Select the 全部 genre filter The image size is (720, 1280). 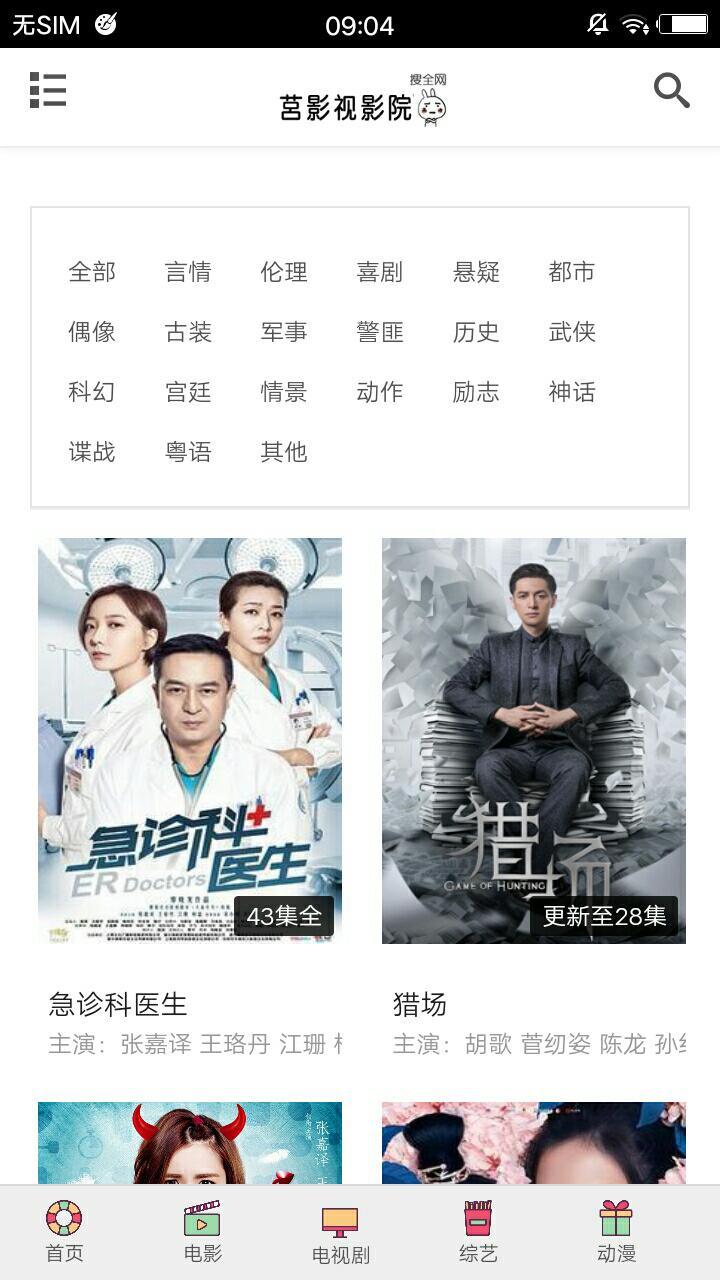[x=92, y=272]
